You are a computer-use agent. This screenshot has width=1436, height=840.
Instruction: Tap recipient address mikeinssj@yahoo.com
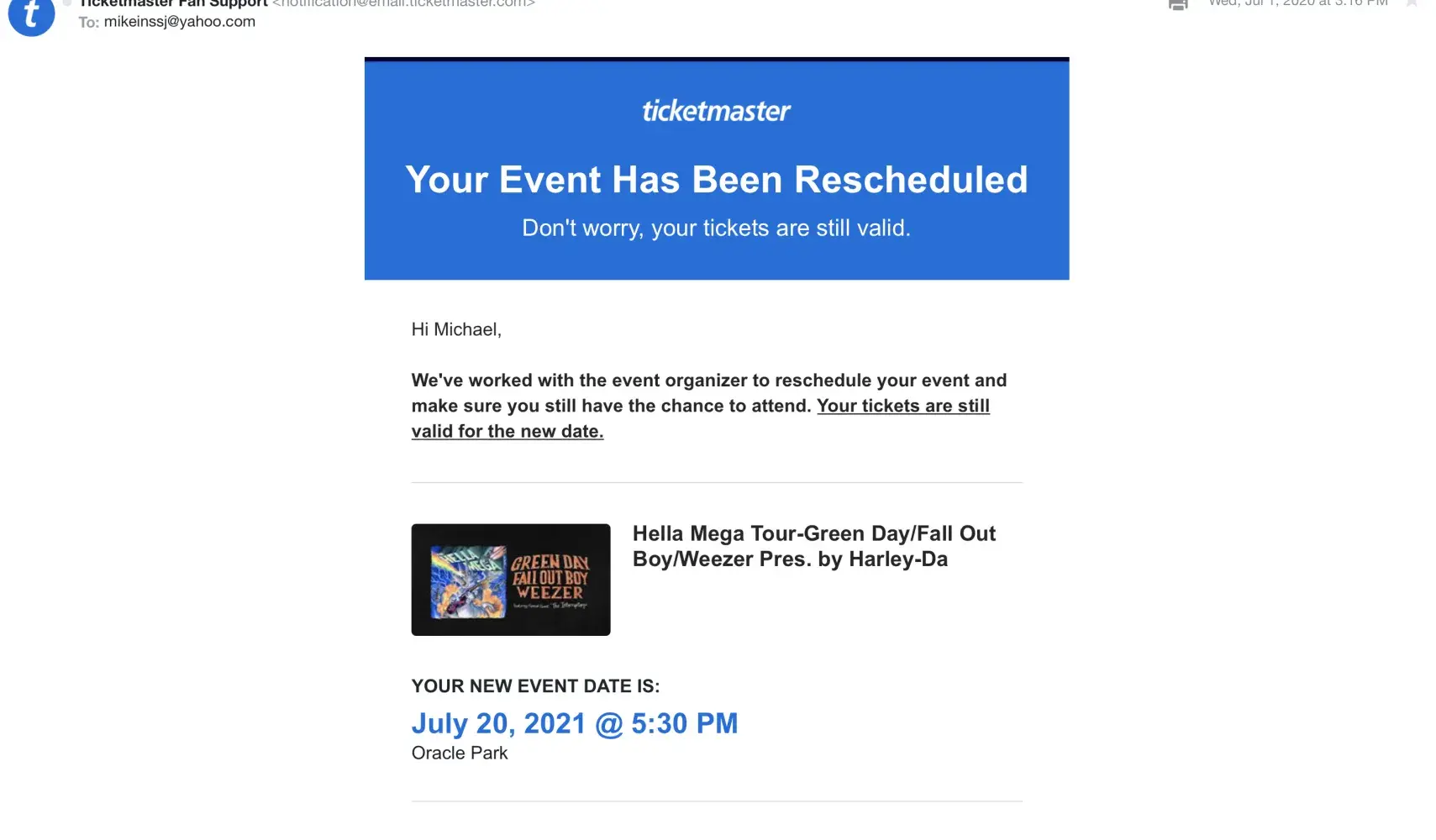point(179,22)
